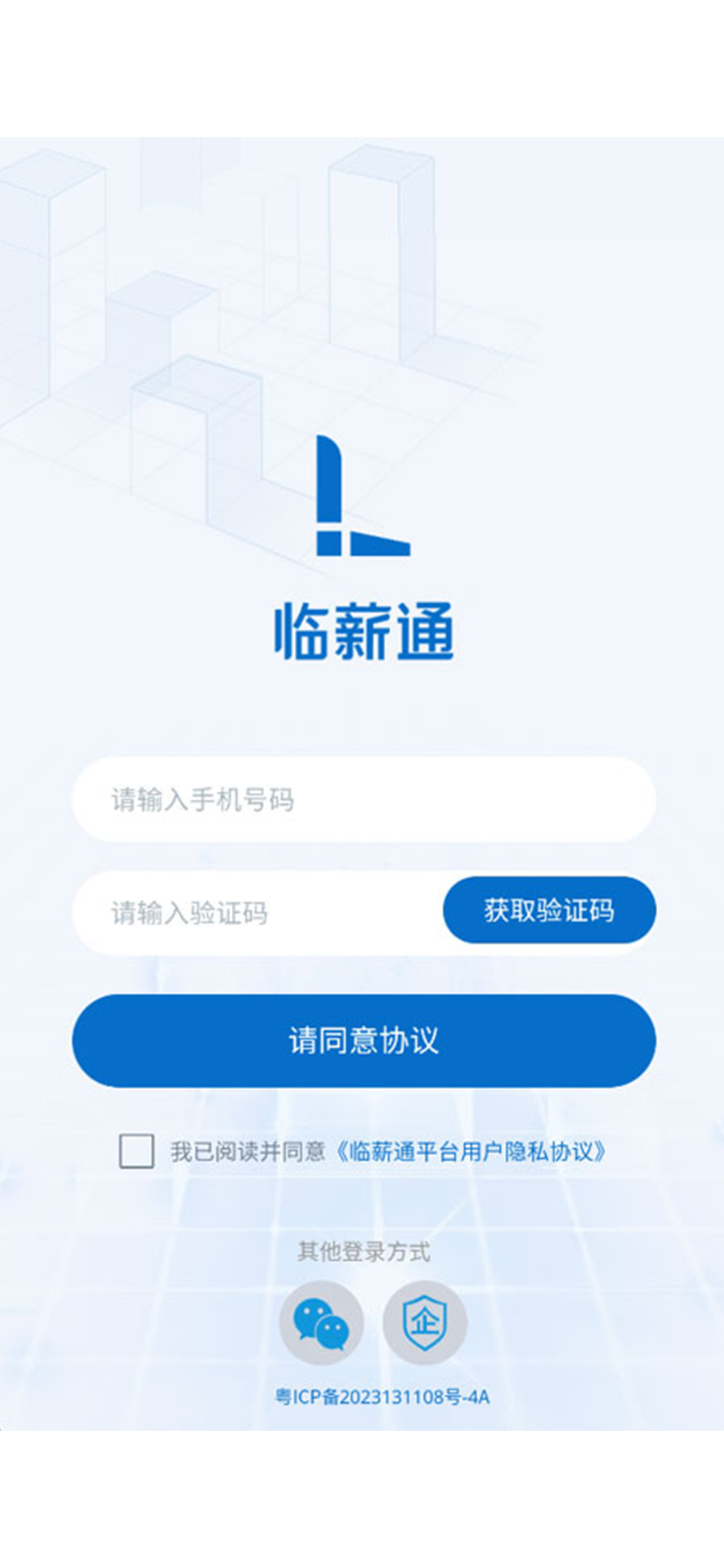Open the 粤ICP备2023131108号-4A link
Viewport: 724px width, 1568px height.
point(382,1397)
